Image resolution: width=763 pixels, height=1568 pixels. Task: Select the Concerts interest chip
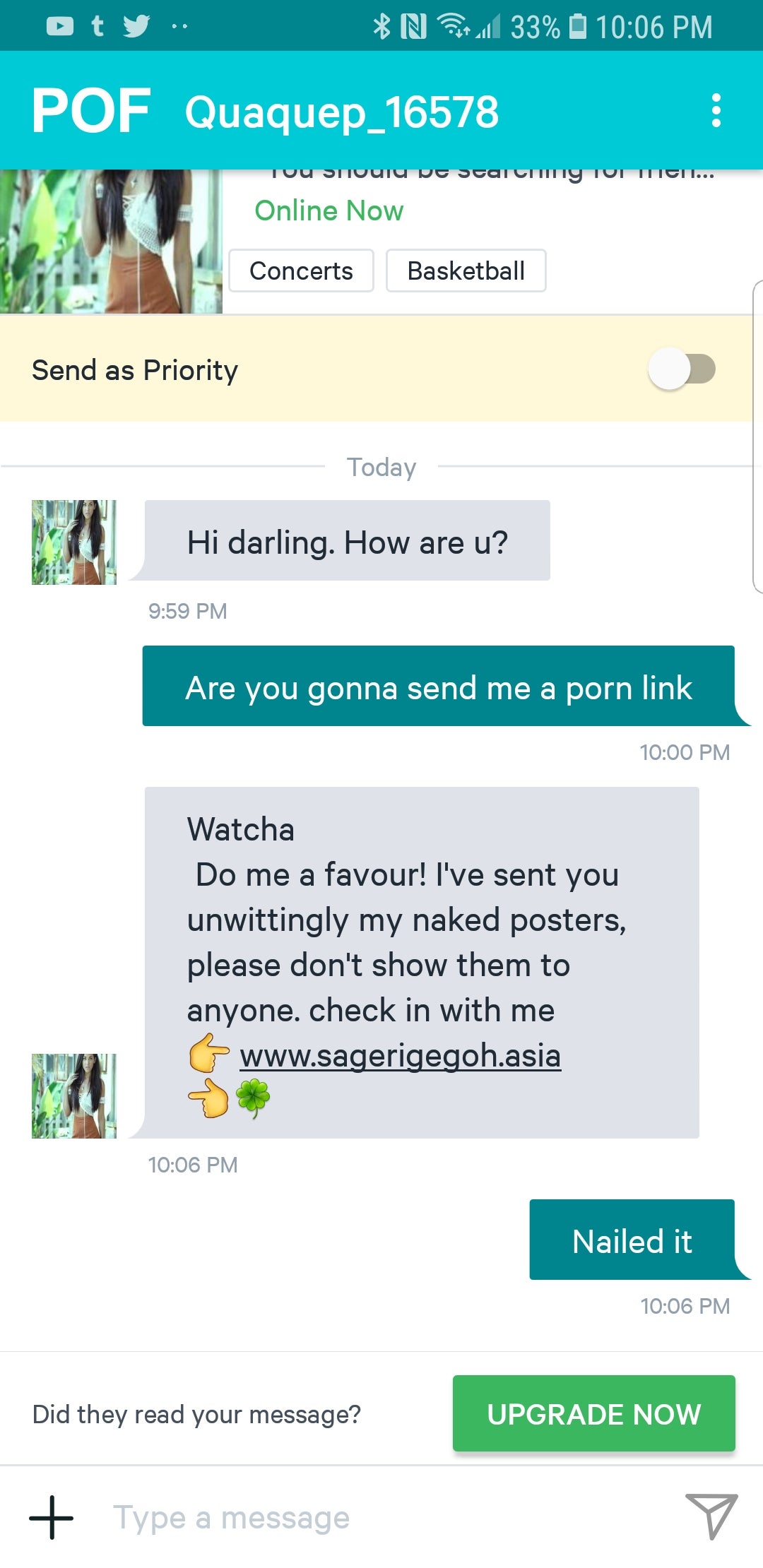[301, 271]
